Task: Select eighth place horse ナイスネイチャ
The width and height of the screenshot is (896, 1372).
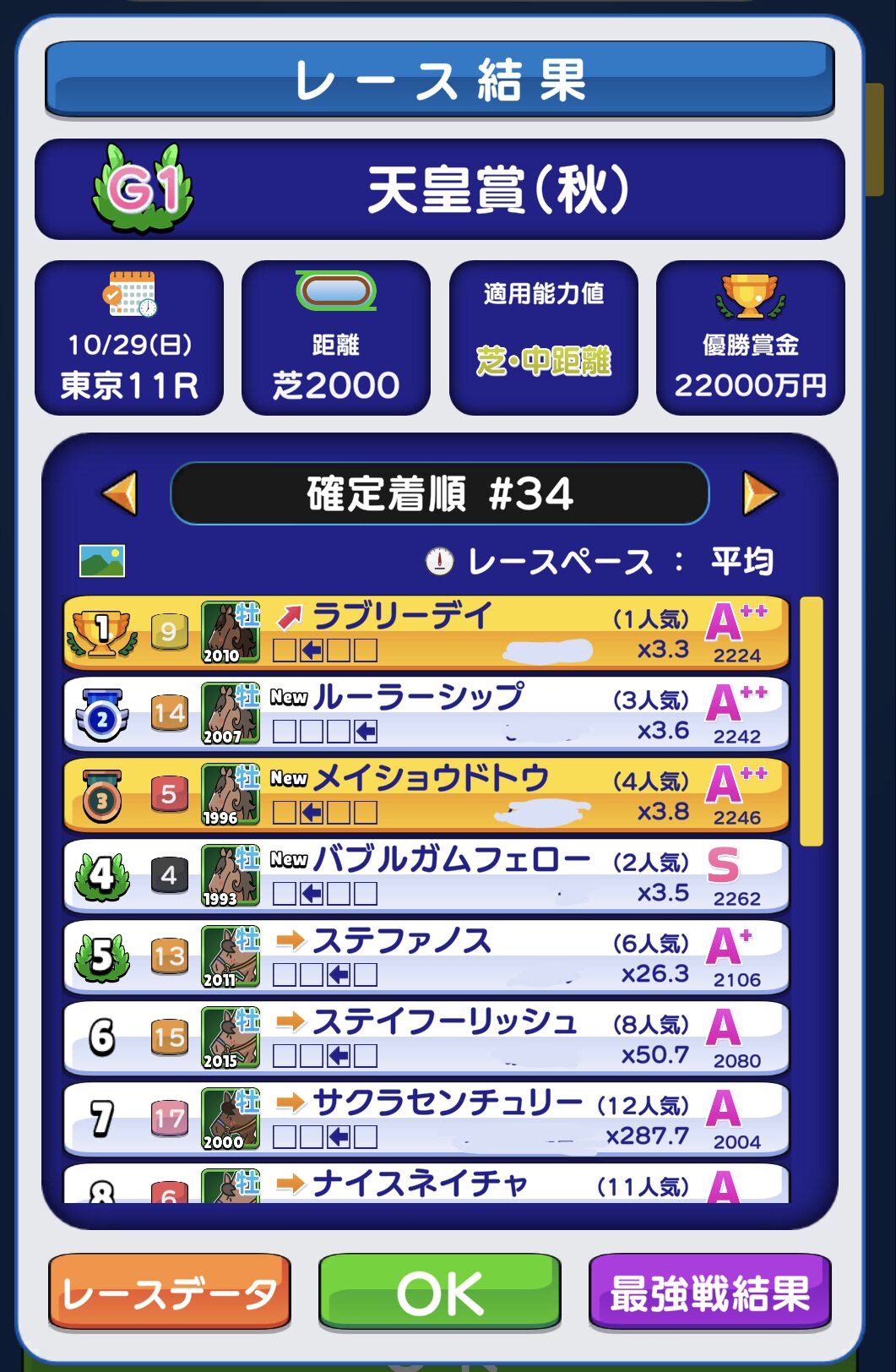Action: click(426, 1184)
